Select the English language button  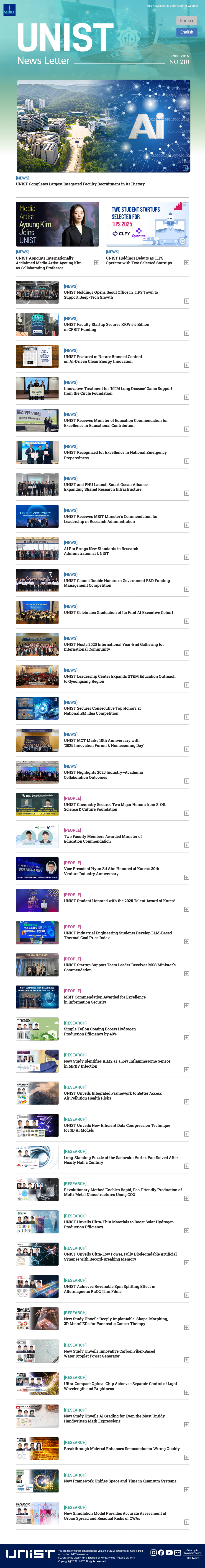coord(186,32)
